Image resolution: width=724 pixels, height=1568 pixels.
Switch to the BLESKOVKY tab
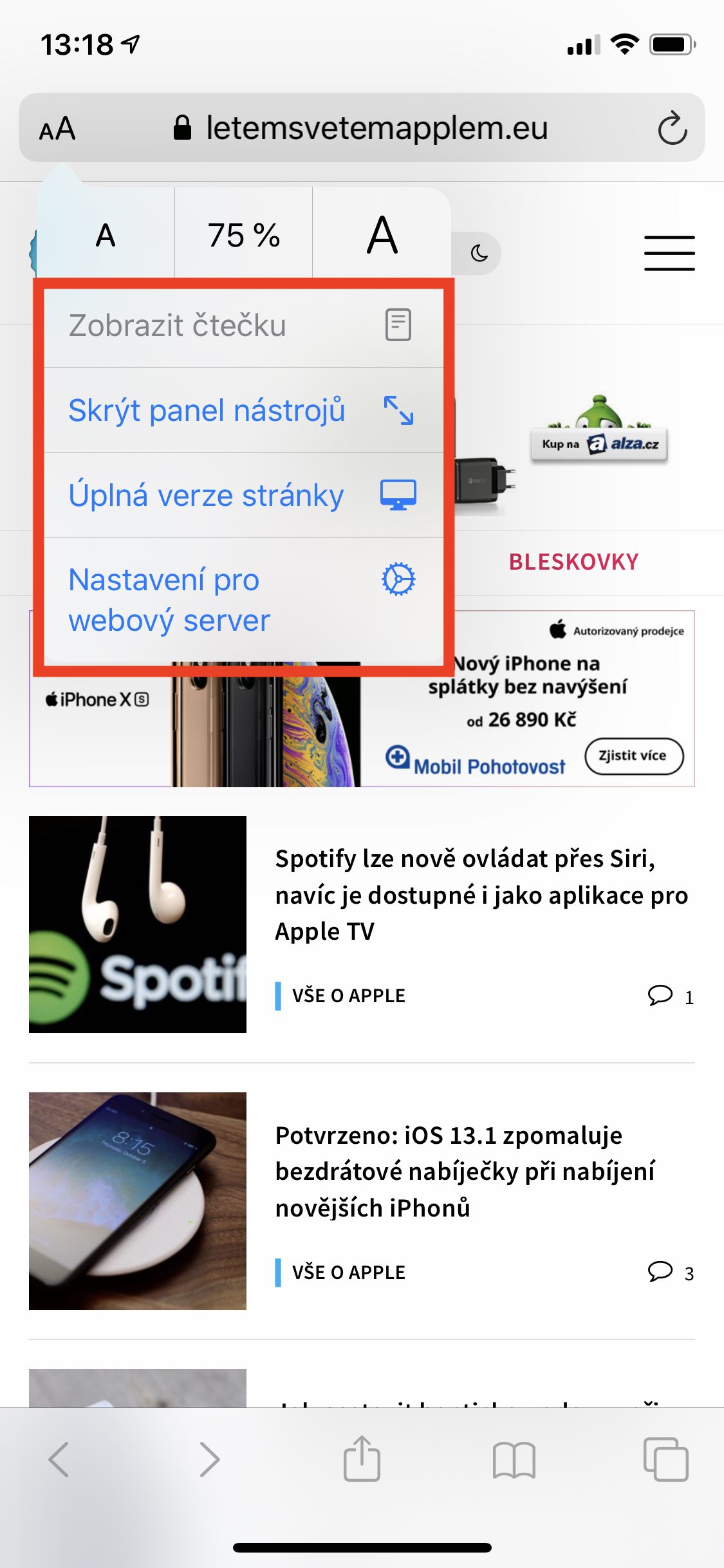[573, 562]
